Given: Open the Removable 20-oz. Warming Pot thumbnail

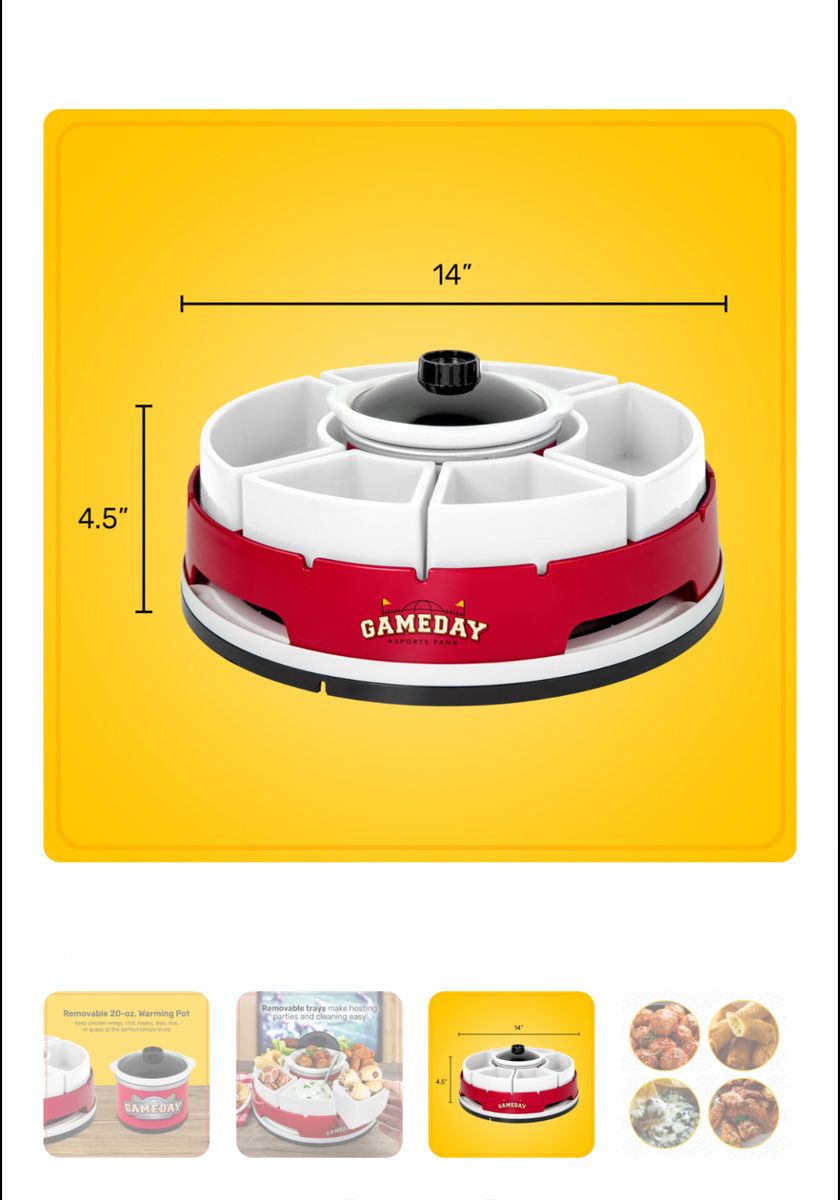Looking at the screenshot, I should [126, 1074].
